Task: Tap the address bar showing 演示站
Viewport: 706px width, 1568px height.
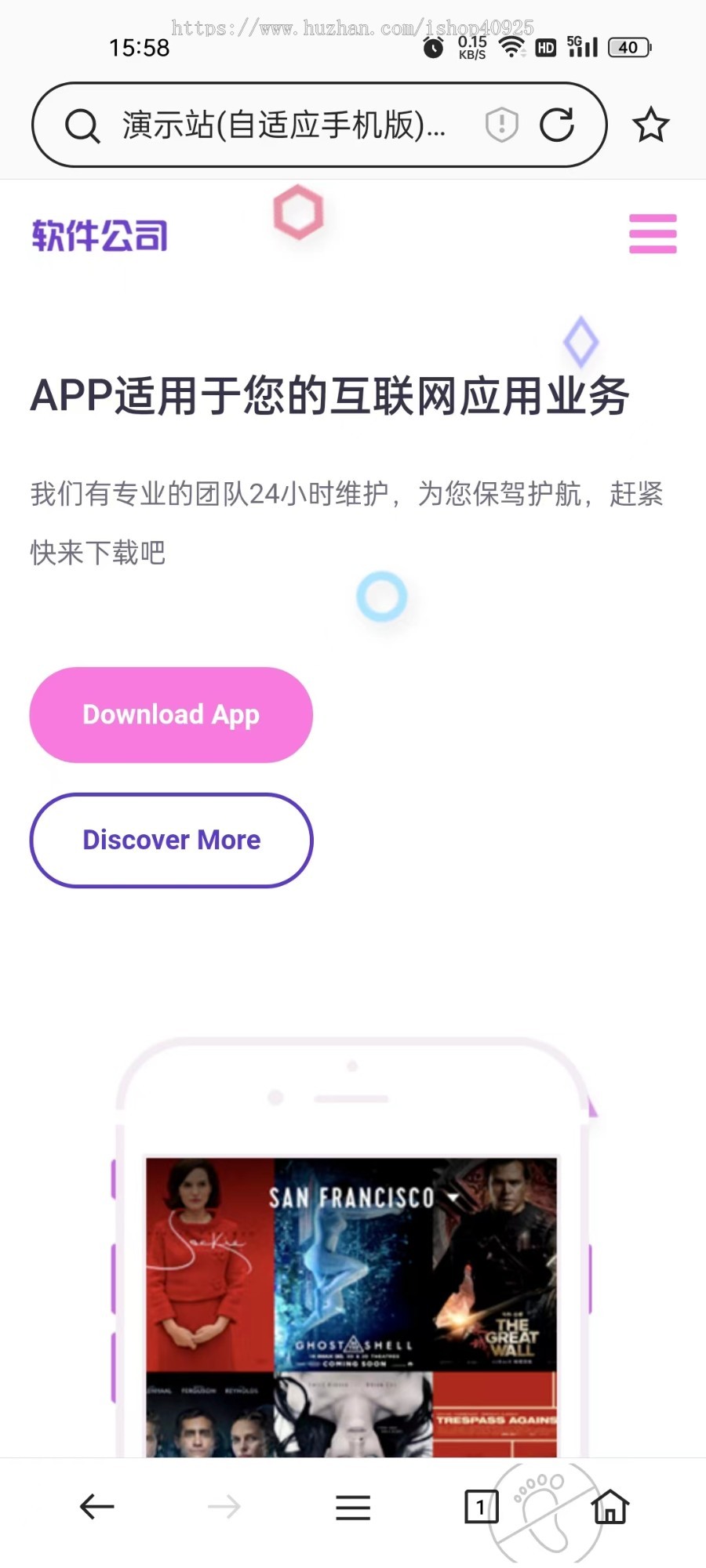Action: tap(282, 125)
